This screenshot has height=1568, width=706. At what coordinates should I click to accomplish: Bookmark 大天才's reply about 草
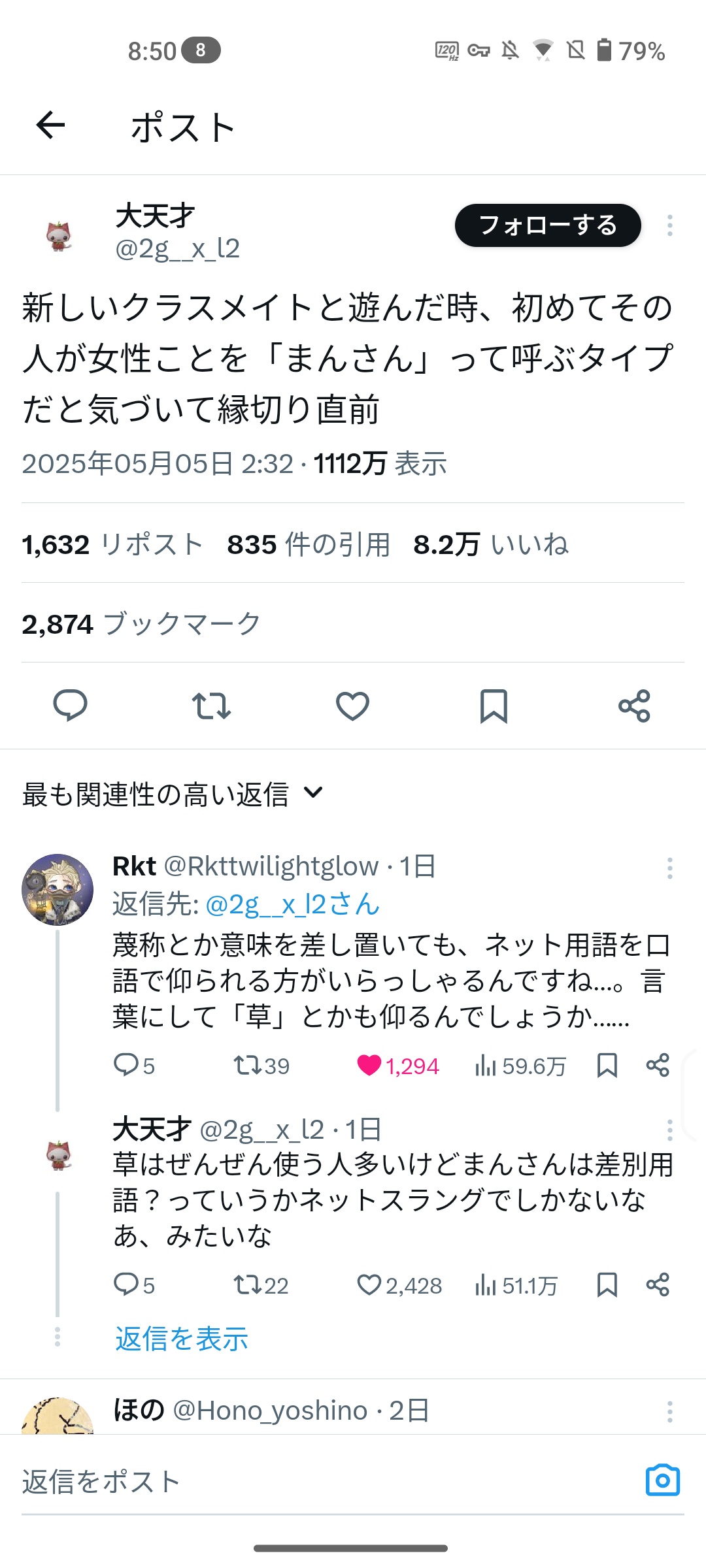pos(607,1285)
